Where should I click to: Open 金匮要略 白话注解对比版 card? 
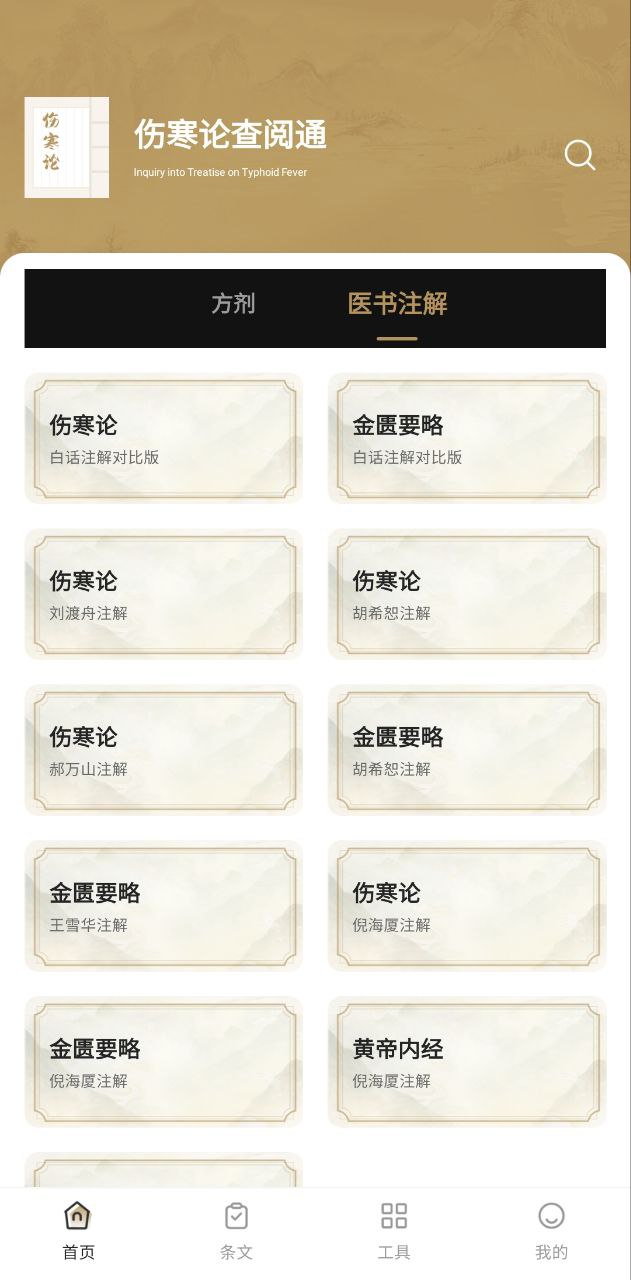pyautogui.click(x=467, y=439)
